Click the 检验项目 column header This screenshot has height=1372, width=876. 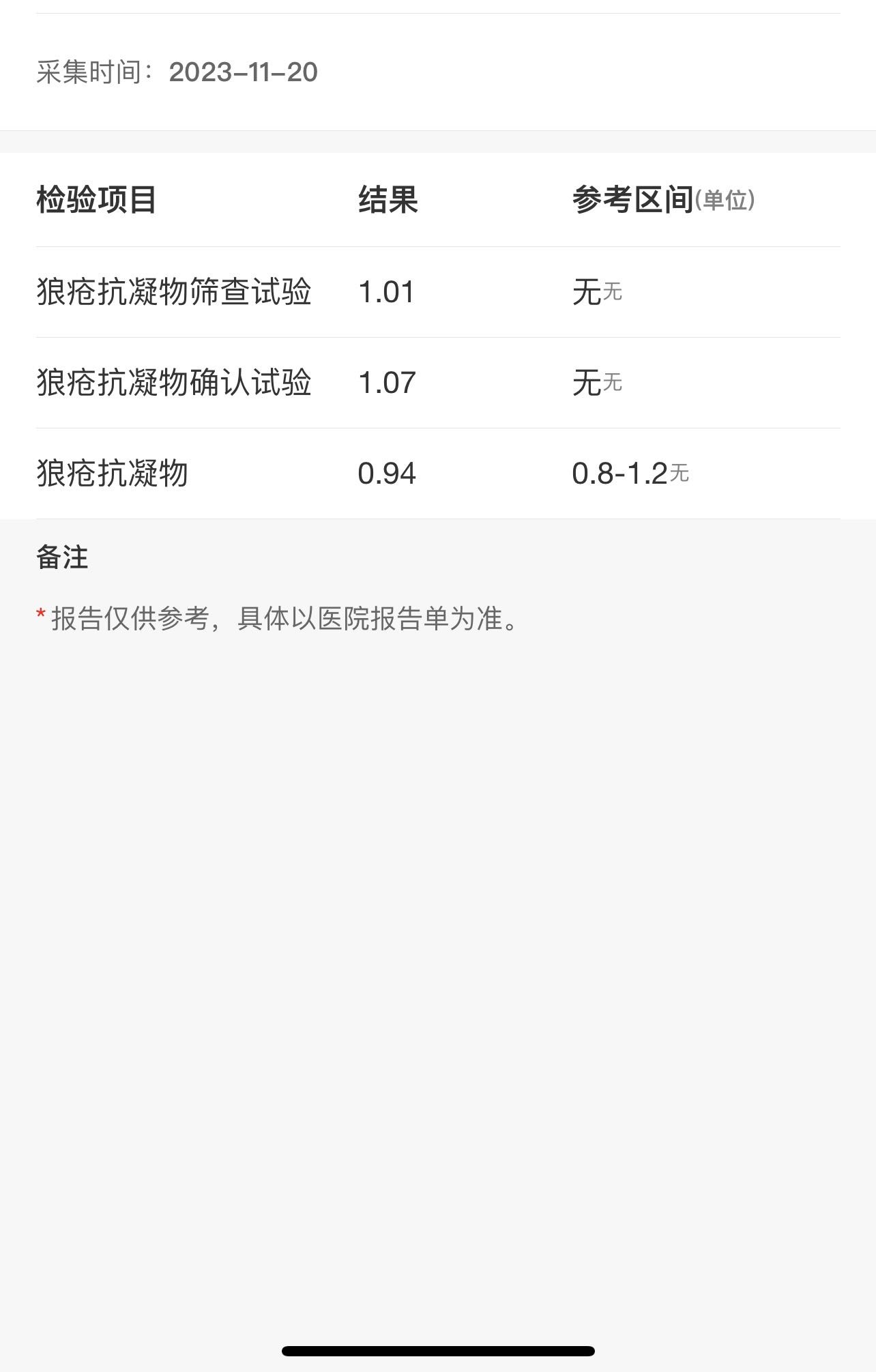(98, 201)
